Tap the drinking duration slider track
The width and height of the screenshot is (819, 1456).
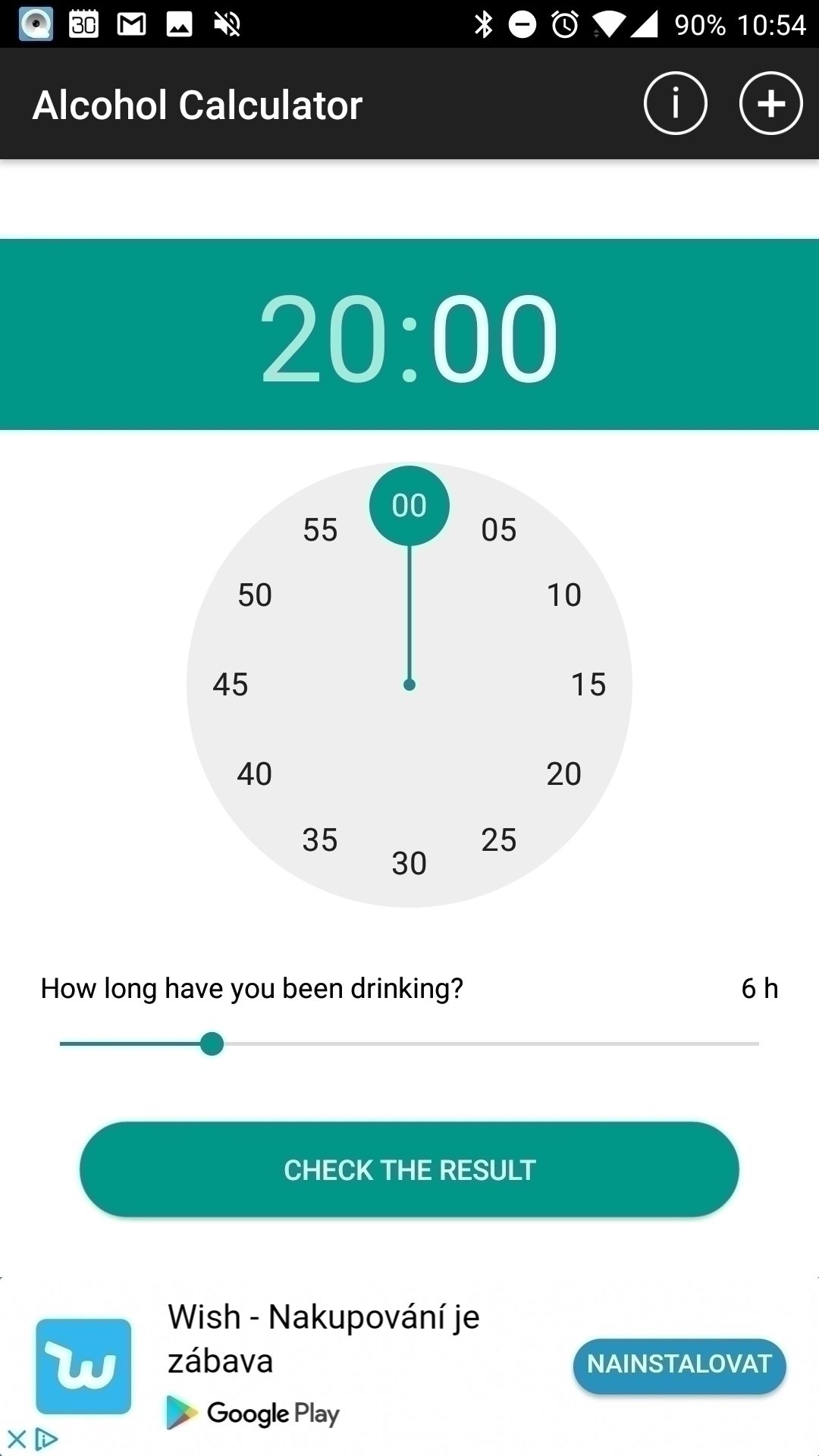pyautogui.click(x=409, y=1044)
